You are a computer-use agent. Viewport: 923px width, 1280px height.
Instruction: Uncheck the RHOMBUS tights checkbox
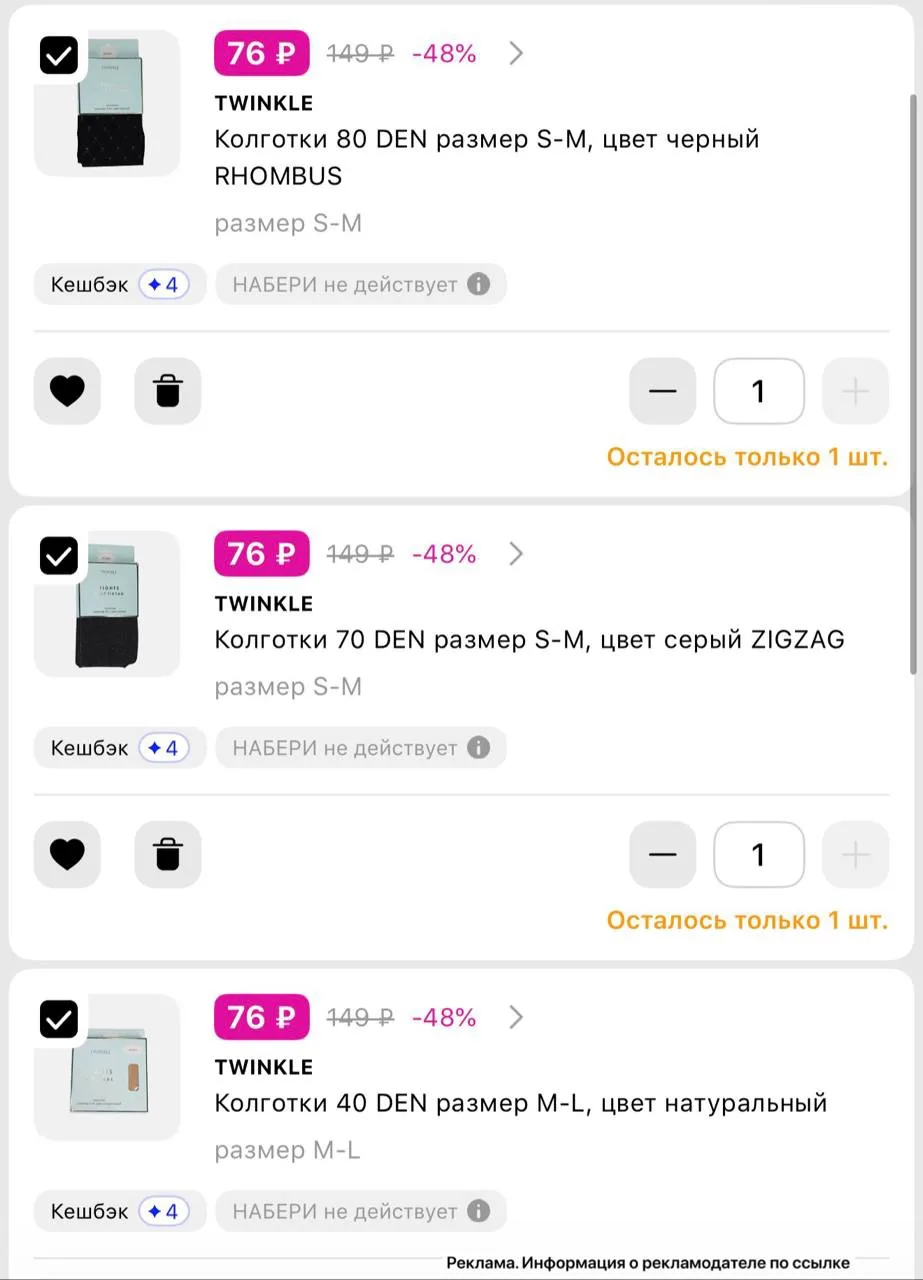pyautogui.click(x=59, y=56)
